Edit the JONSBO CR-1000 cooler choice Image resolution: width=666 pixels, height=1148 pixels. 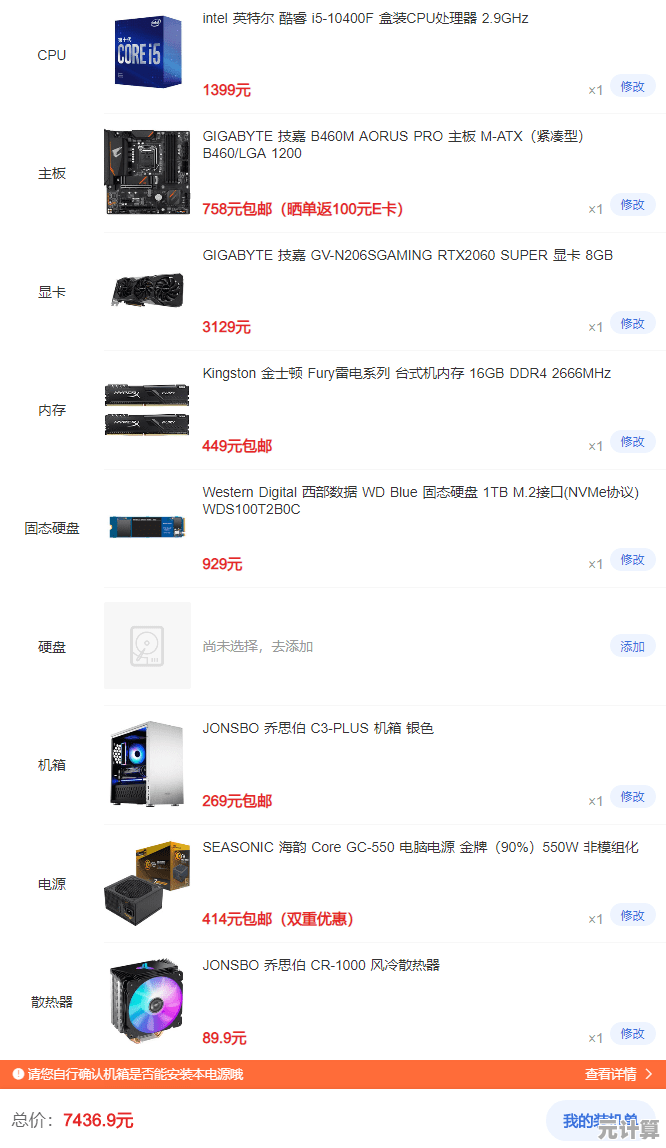coord(632,1034)
